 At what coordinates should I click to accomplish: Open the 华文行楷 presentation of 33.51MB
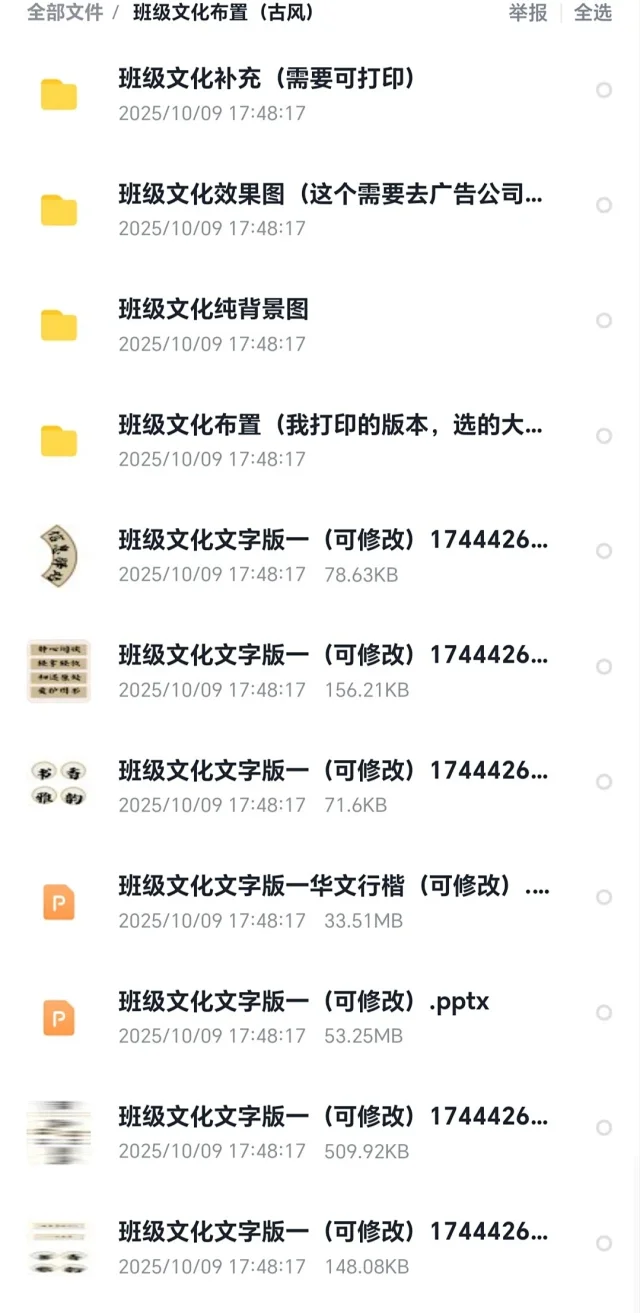coord(332,886)
